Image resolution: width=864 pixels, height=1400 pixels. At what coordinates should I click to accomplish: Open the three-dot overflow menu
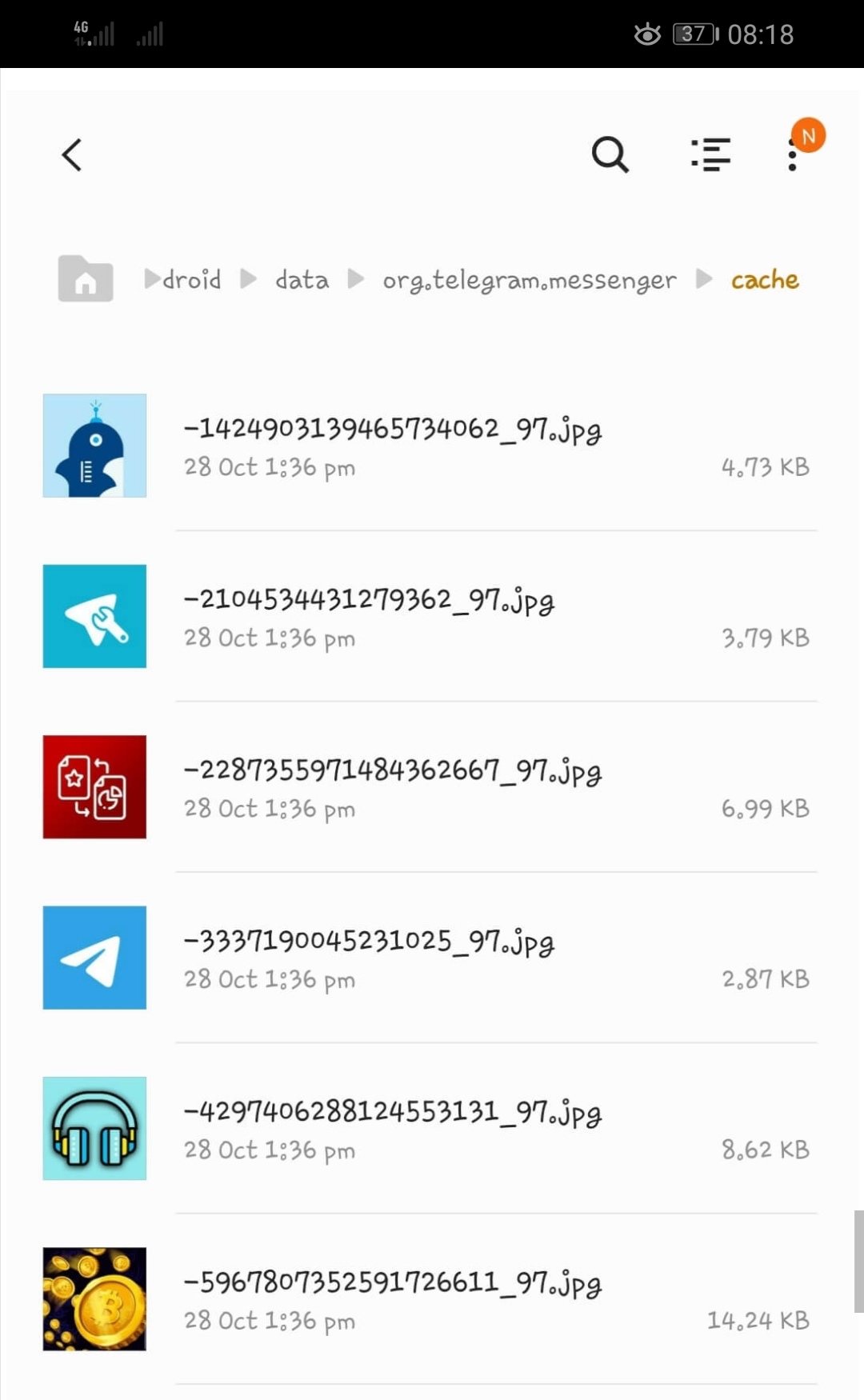coord(792,154)
